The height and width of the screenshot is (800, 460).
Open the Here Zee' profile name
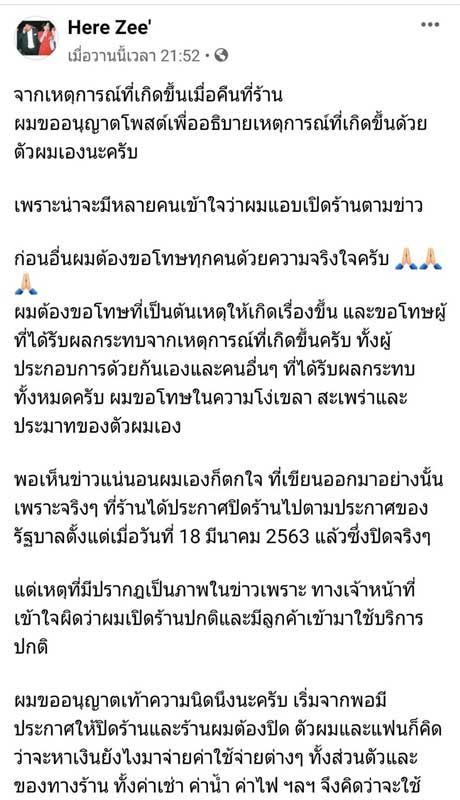[x=109, y=28]
